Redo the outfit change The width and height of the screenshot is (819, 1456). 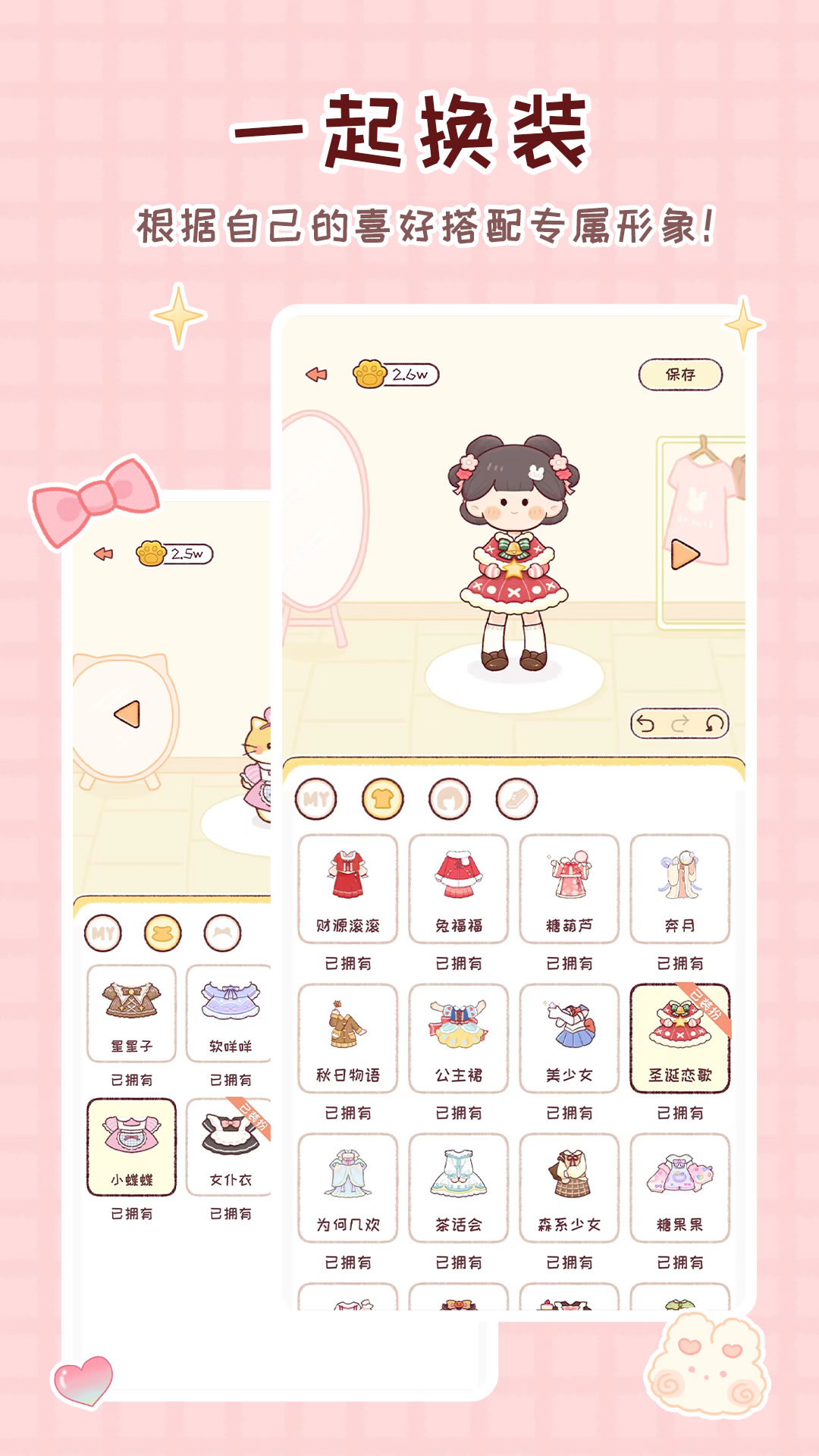click(x=681, y=723)
